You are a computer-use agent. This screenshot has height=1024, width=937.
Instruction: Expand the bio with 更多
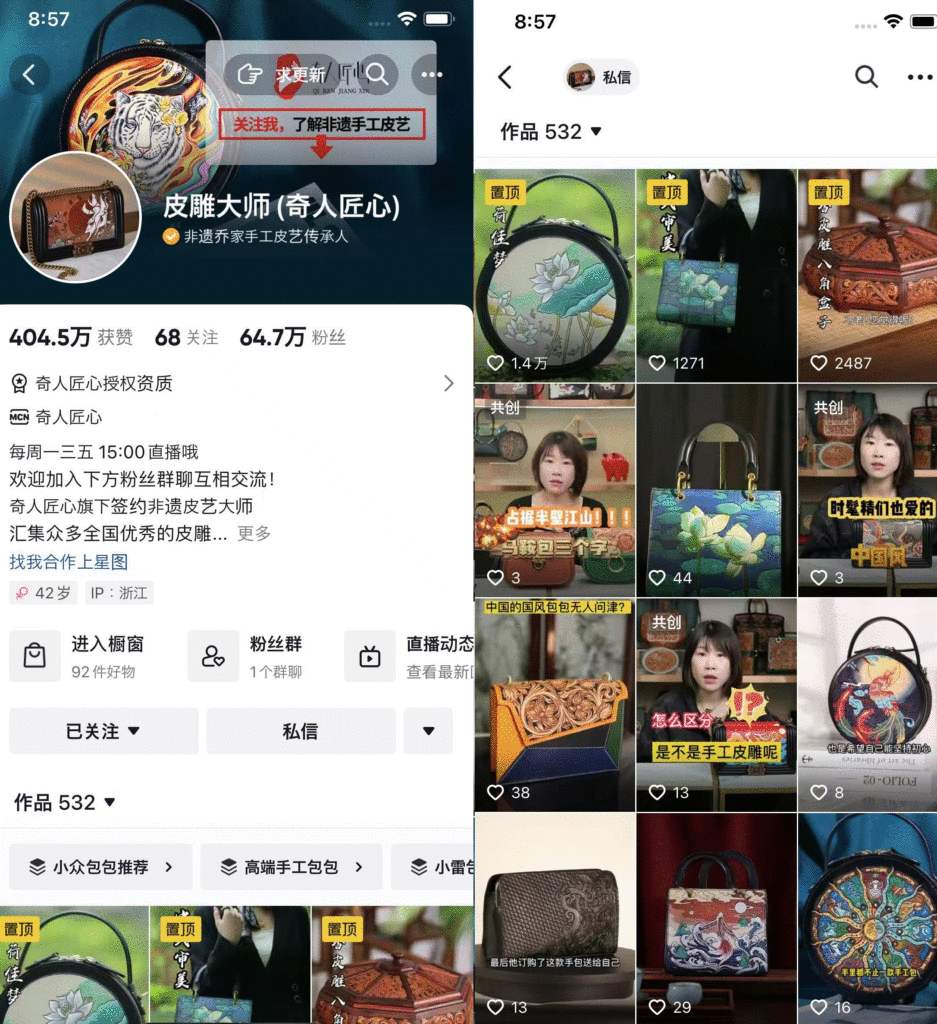tap(254, 533)
